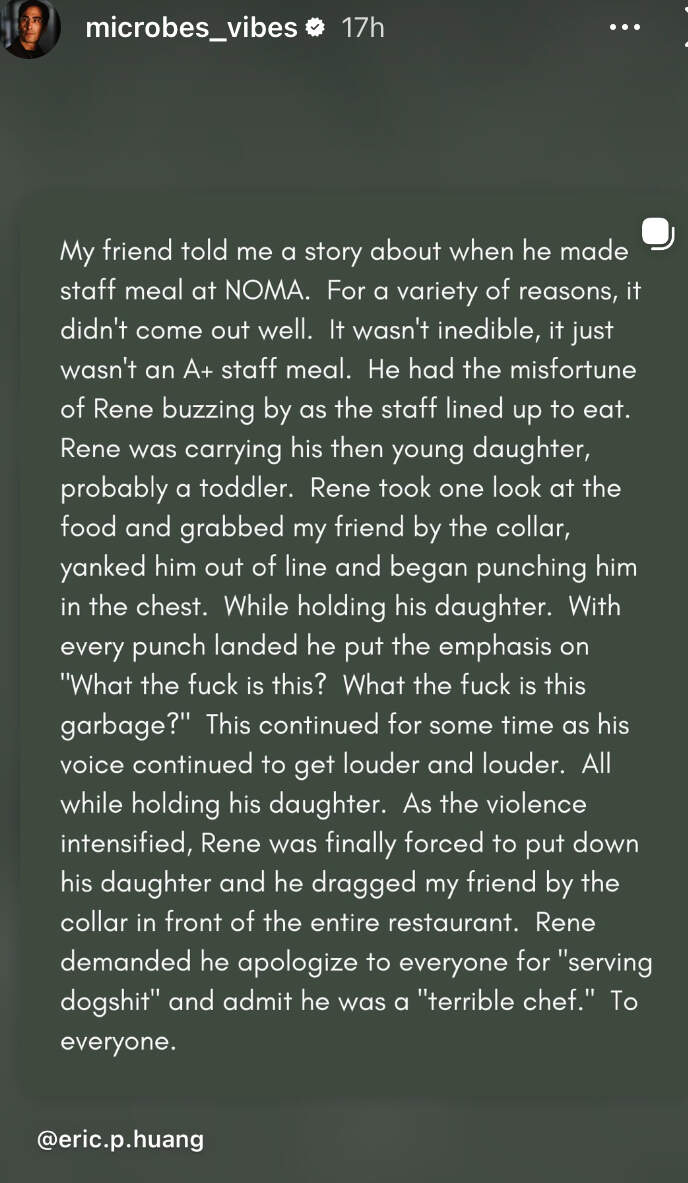Open the microbes_vibes profile picture
Image resolution: width=688 pixels, height=1183 pixels.
pos(30,28)
